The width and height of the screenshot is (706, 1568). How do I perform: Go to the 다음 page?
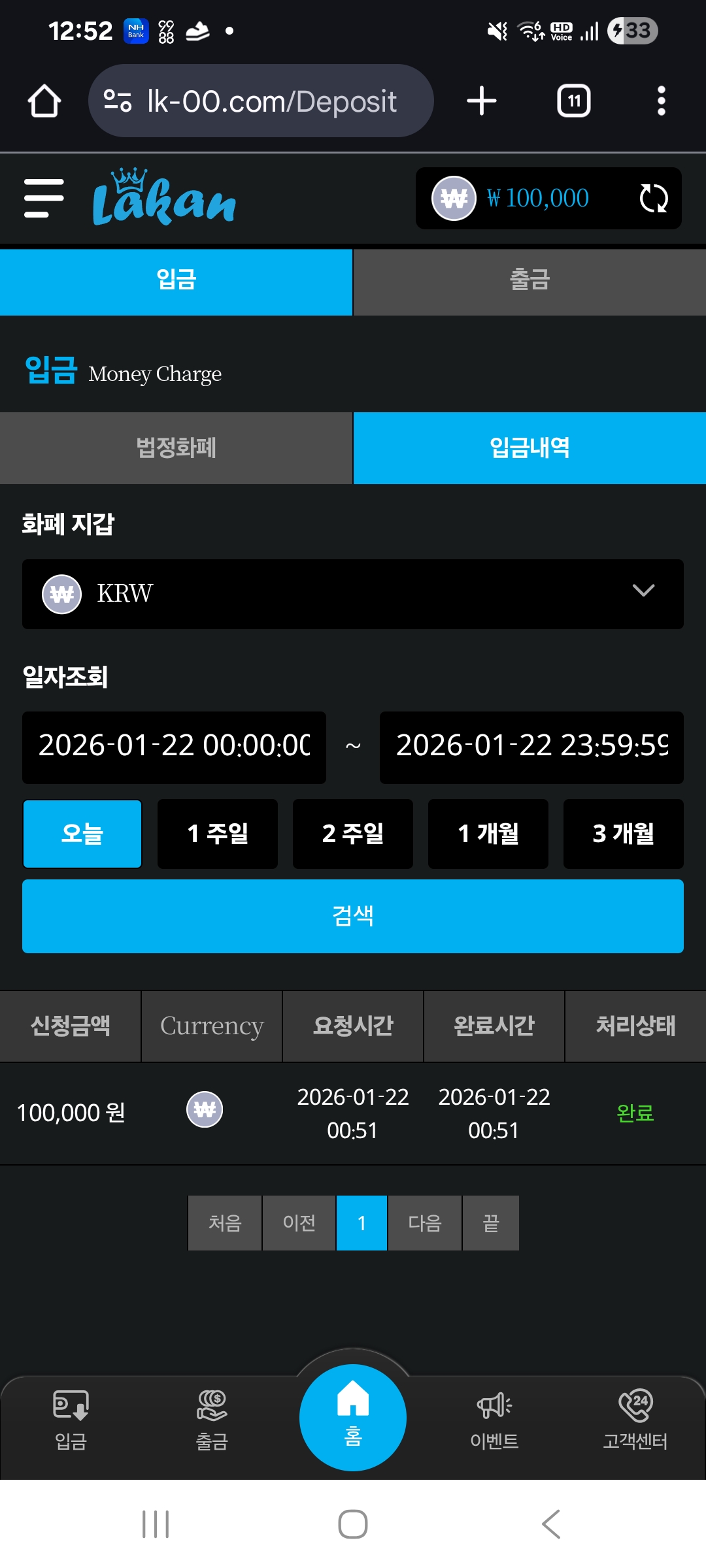coord(425,1223)
